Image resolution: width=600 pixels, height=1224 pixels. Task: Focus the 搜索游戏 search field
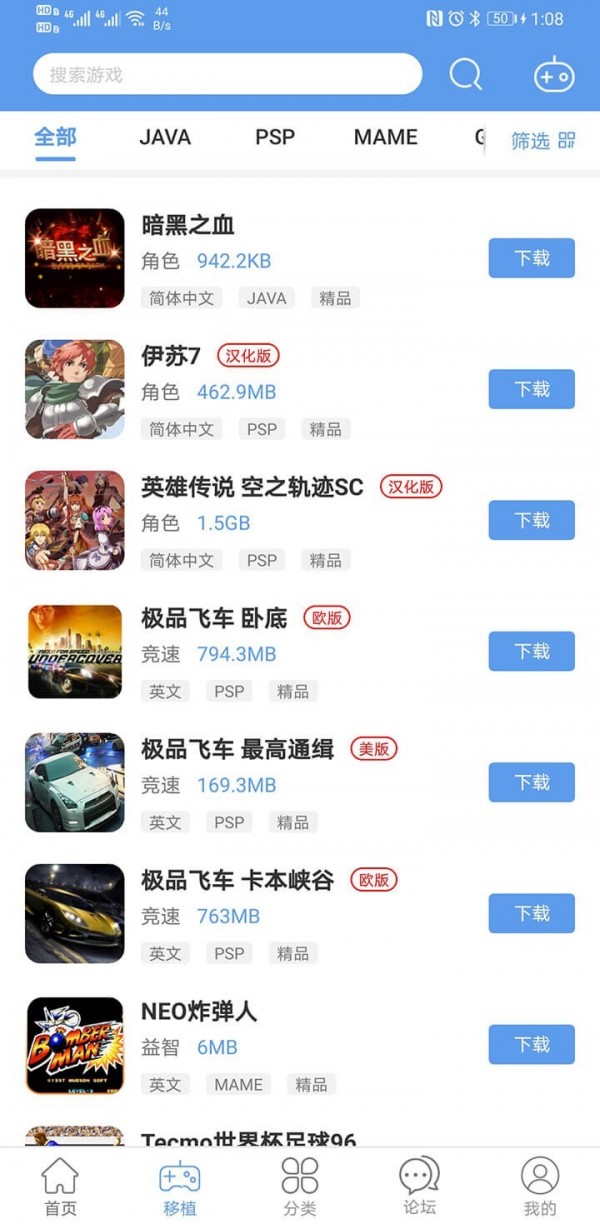point(227,75)
